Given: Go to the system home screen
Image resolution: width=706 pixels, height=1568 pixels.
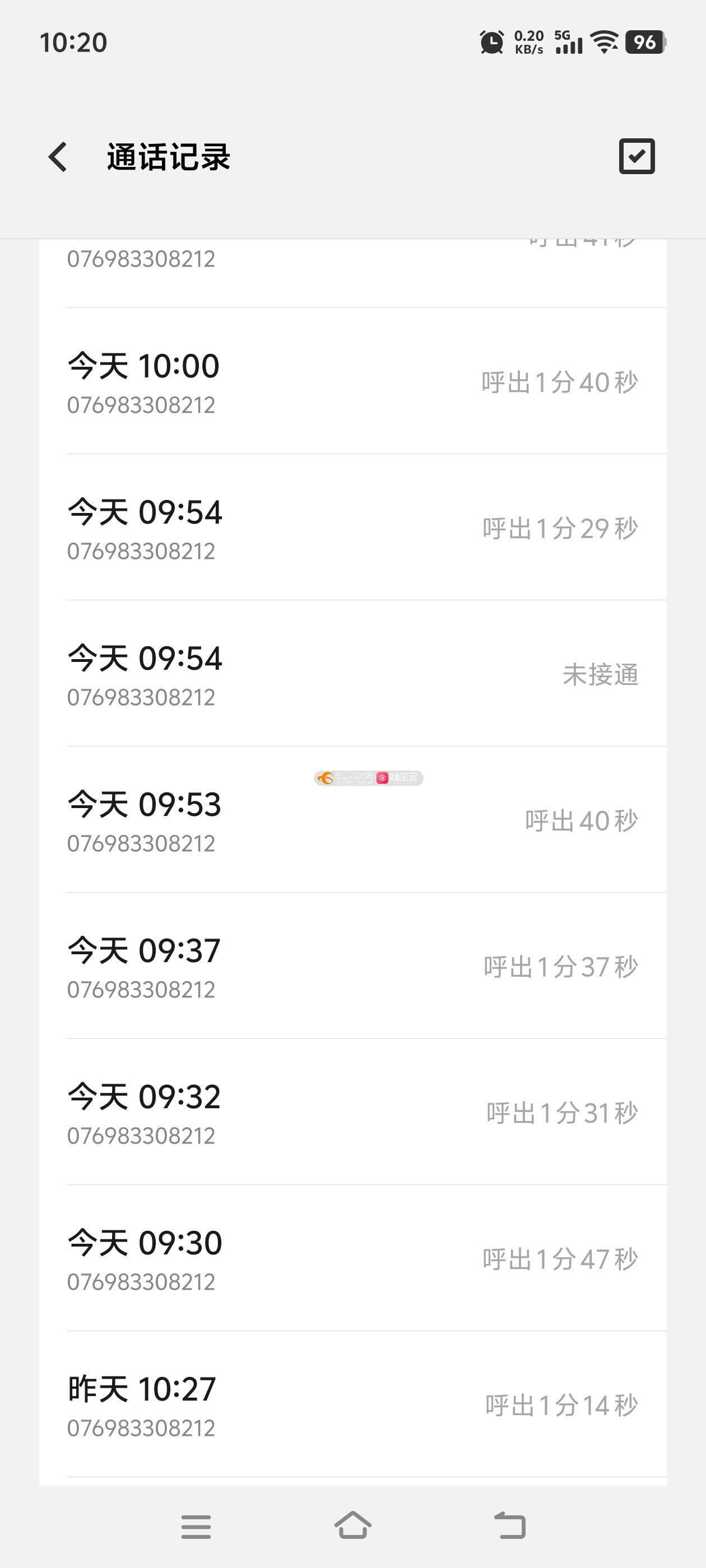Looking at the screenshot, I should click(352, 1526).
